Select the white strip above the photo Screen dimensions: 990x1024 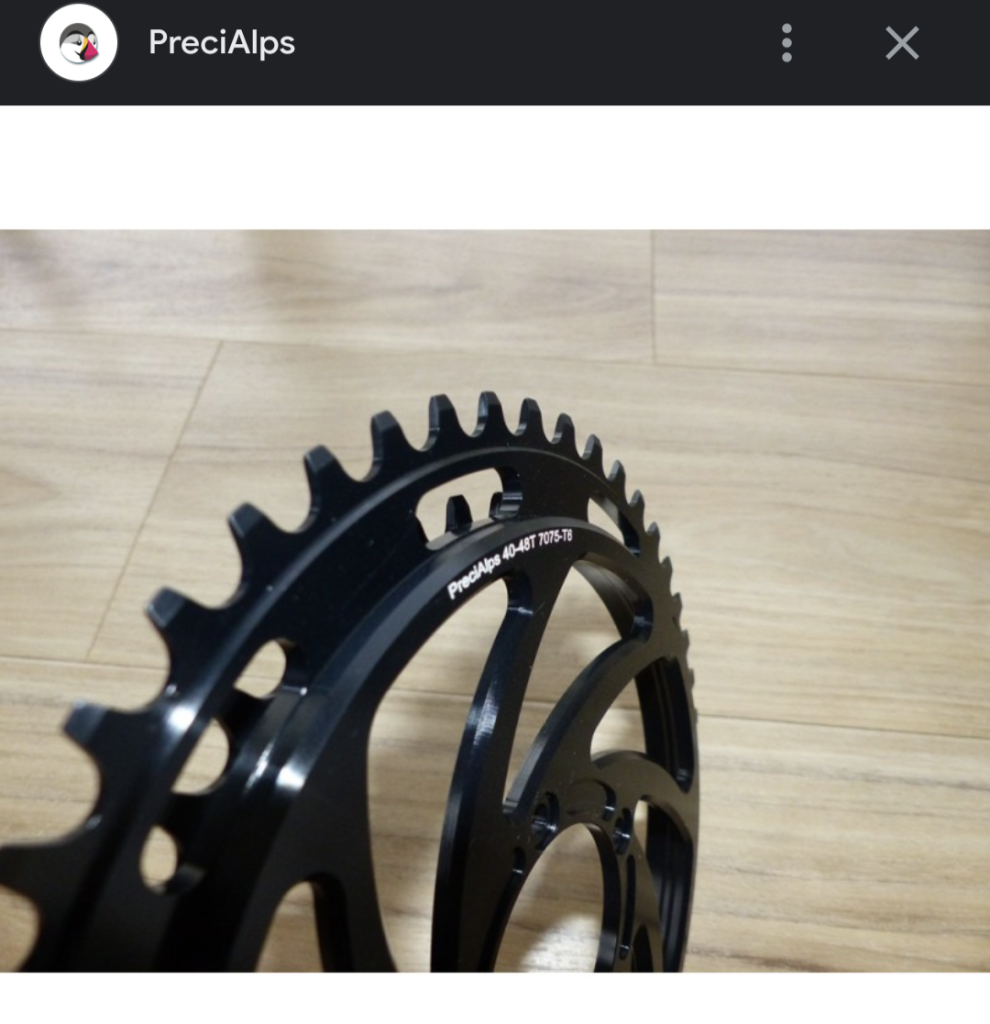(495, 165)
